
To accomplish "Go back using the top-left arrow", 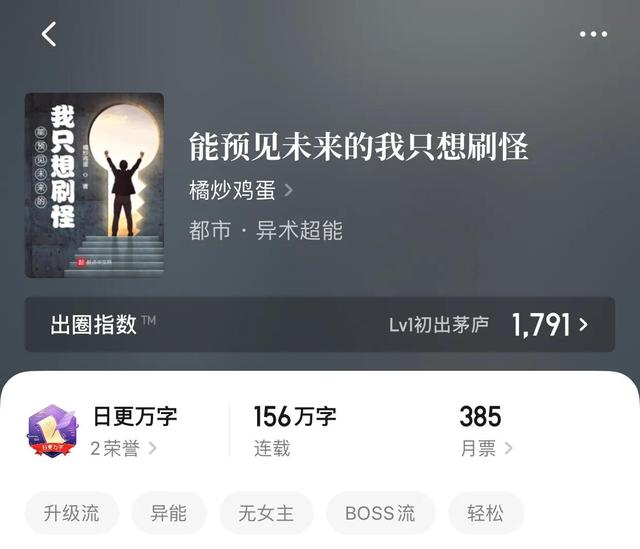I will 49,34.
